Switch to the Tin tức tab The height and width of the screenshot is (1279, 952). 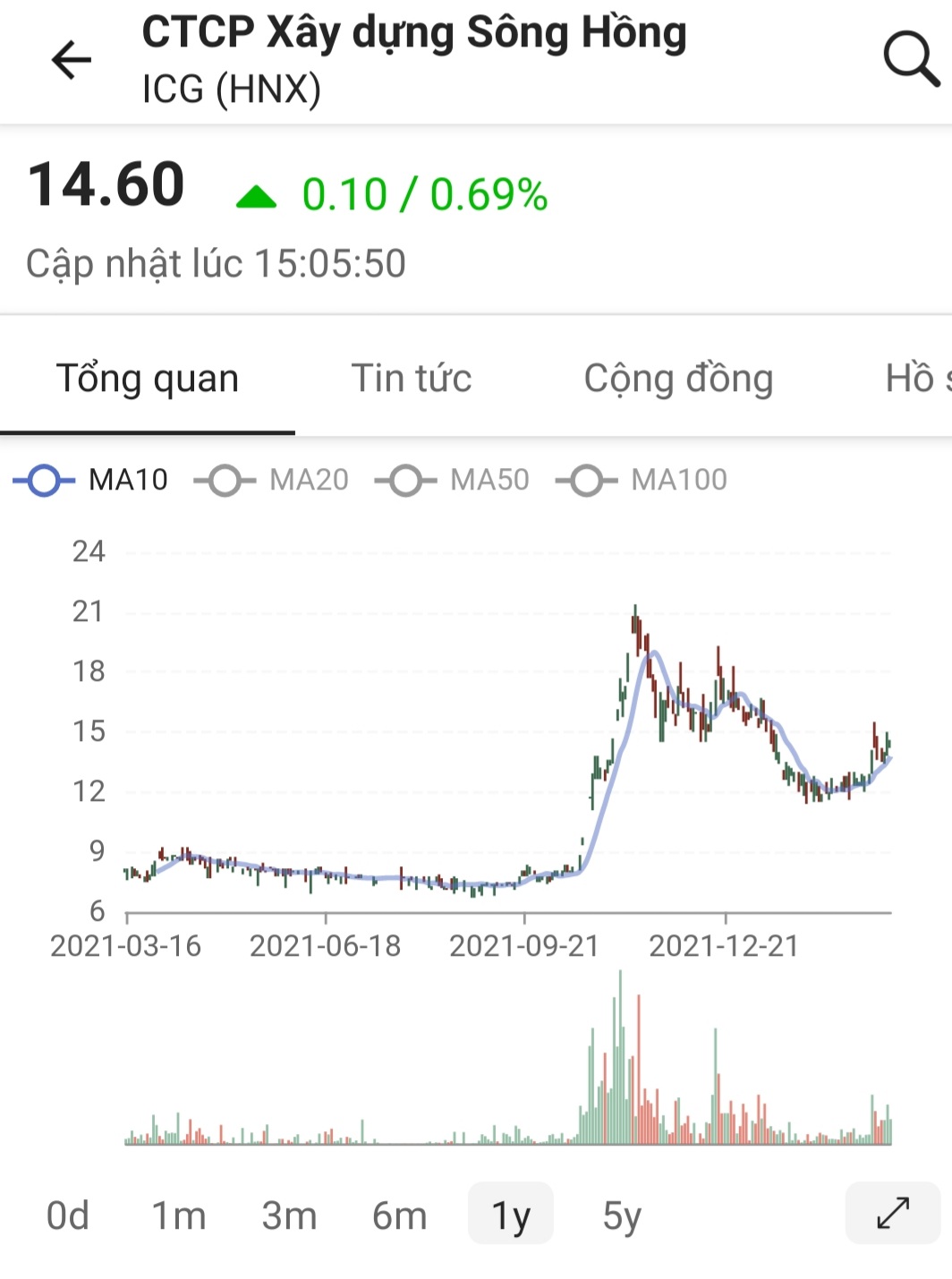411,379
